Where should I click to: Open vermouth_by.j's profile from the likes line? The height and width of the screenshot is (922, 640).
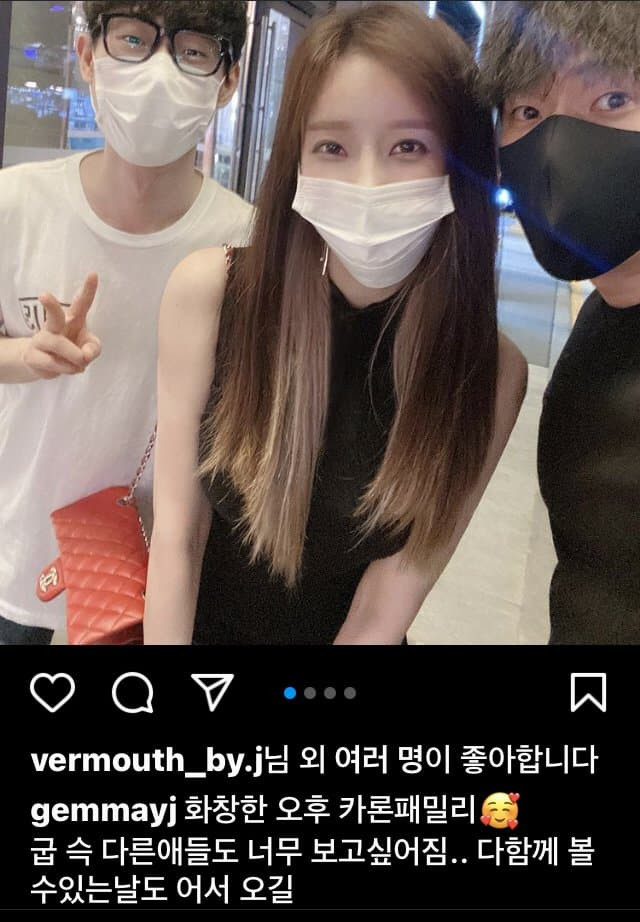tap(146, 761)
